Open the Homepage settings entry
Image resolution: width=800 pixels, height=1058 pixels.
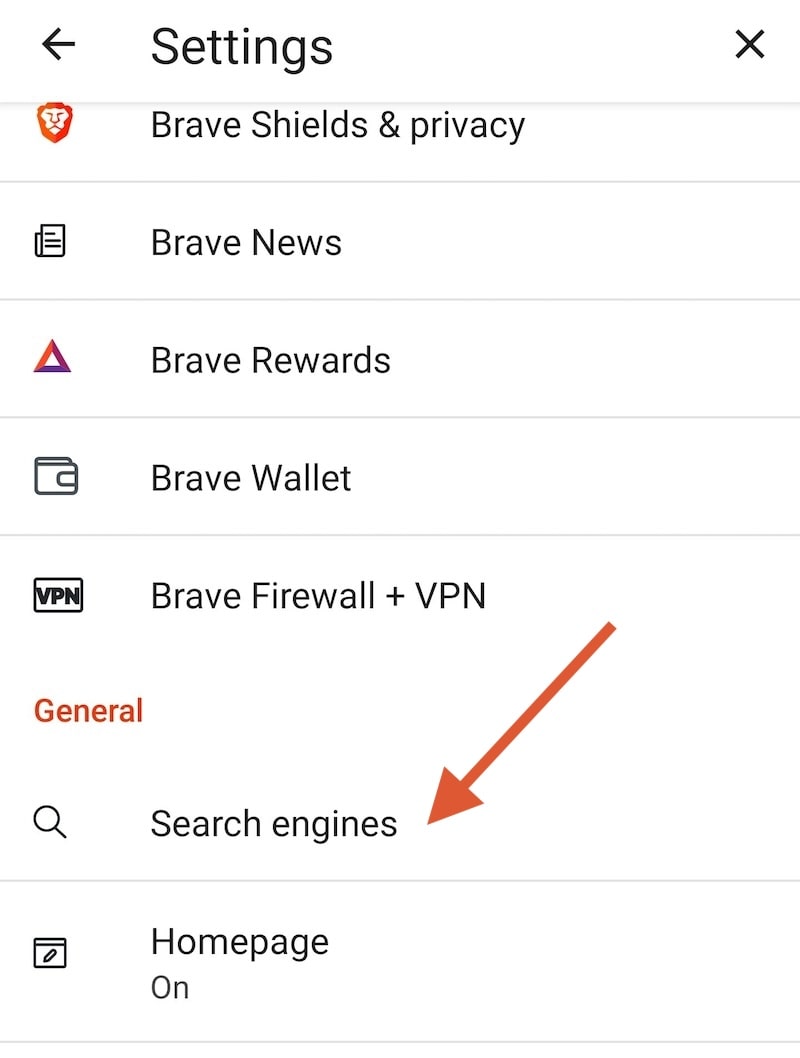click(x=239, y=940)
